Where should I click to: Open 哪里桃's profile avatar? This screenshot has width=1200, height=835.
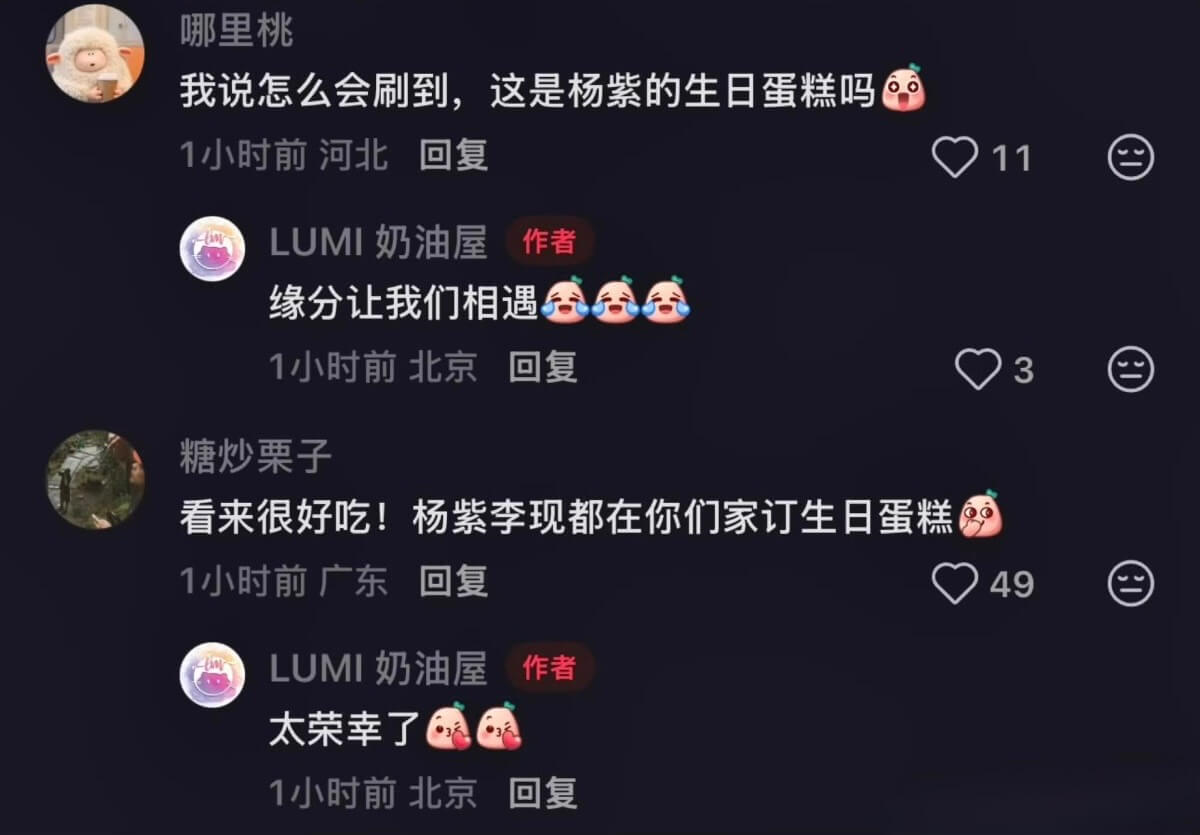click(x=95, y=52)
